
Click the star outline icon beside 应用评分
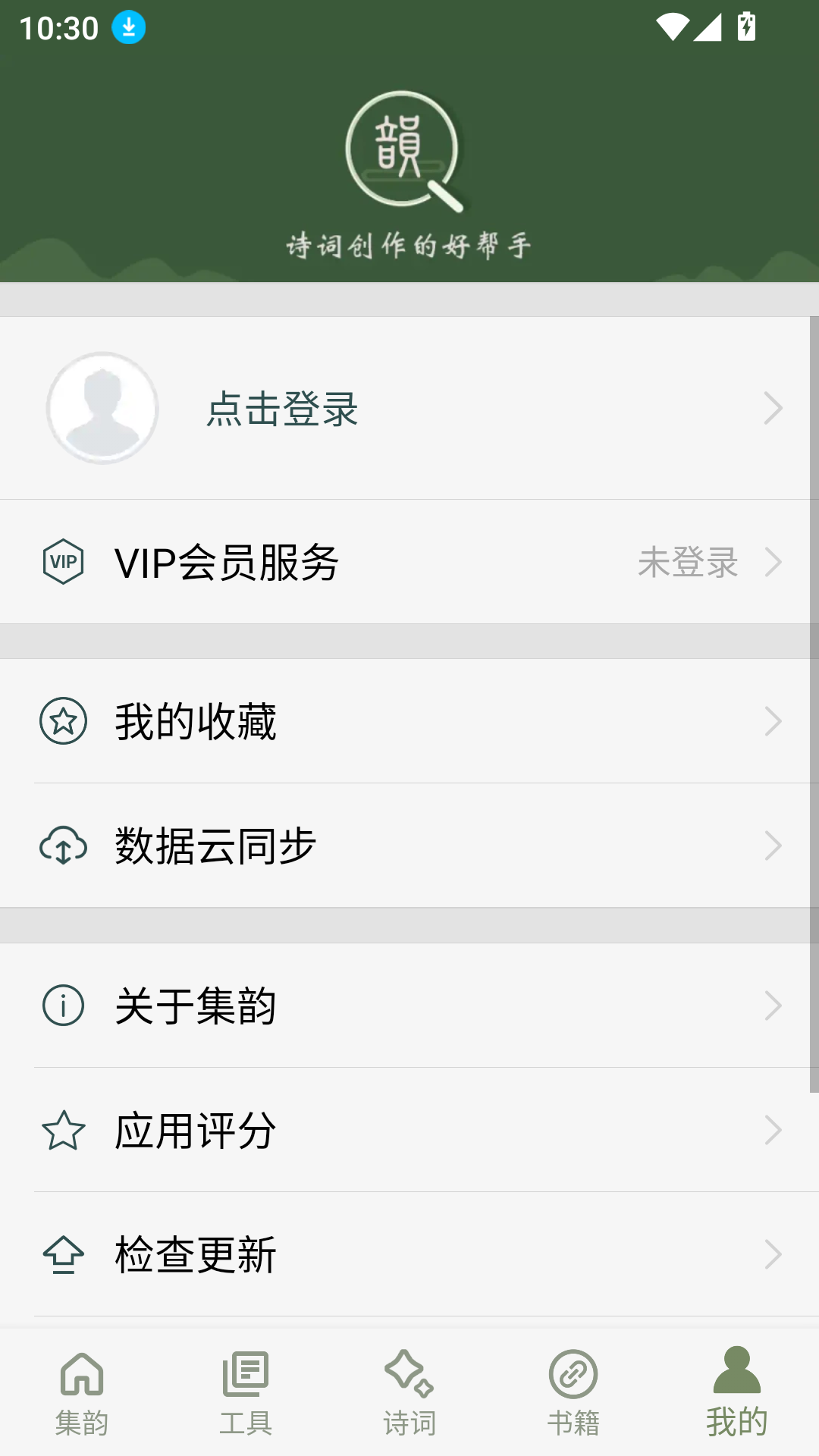tap(64, 1130)
